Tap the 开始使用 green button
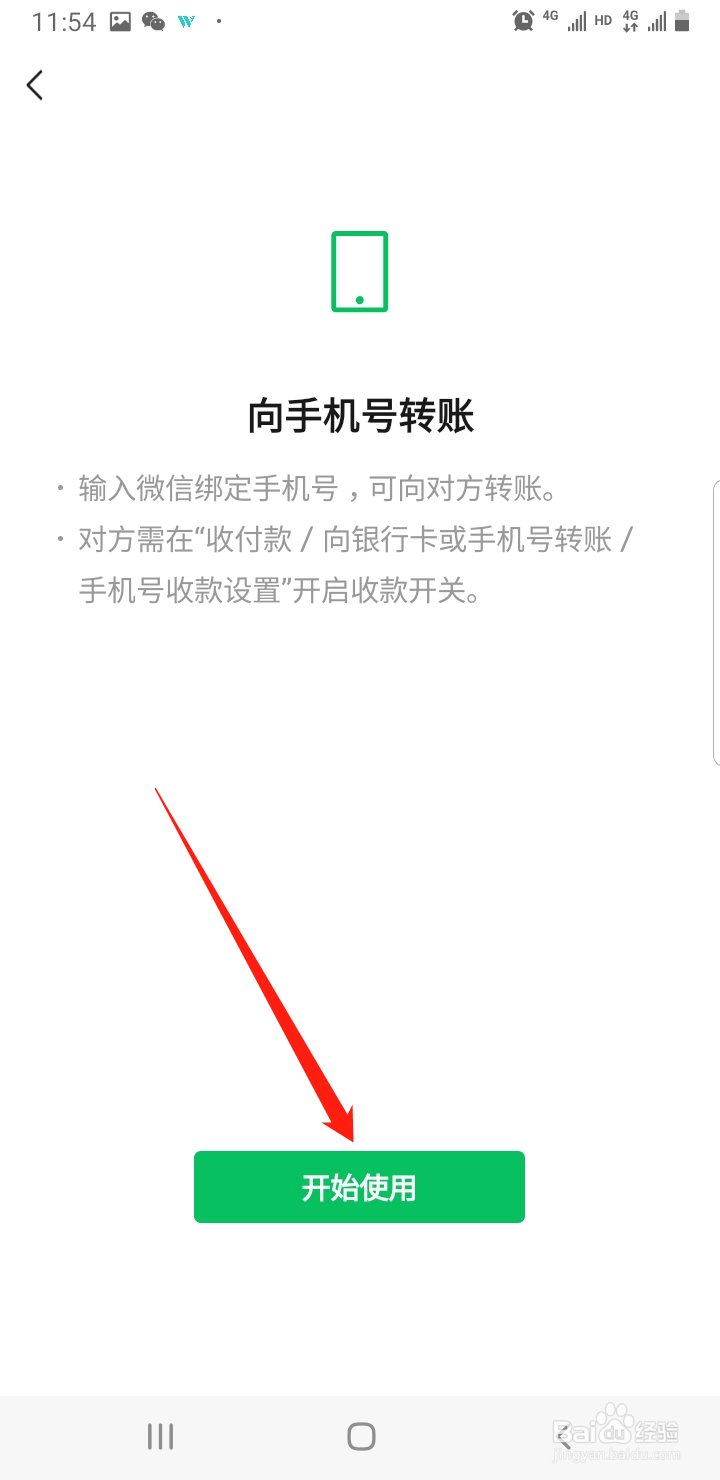 point(359,1187)
